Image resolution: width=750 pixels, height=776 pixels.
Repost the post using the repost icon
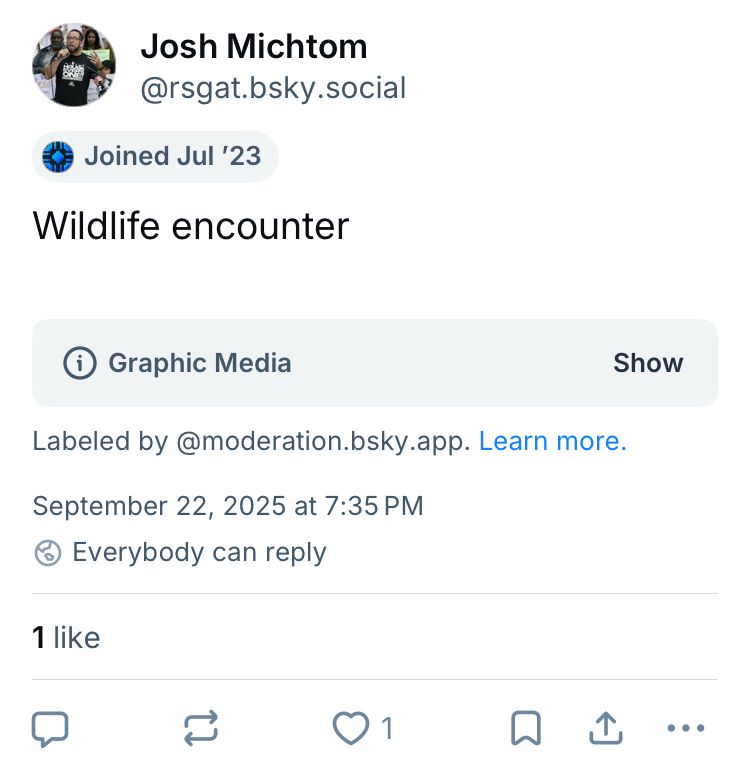point(200,728)
